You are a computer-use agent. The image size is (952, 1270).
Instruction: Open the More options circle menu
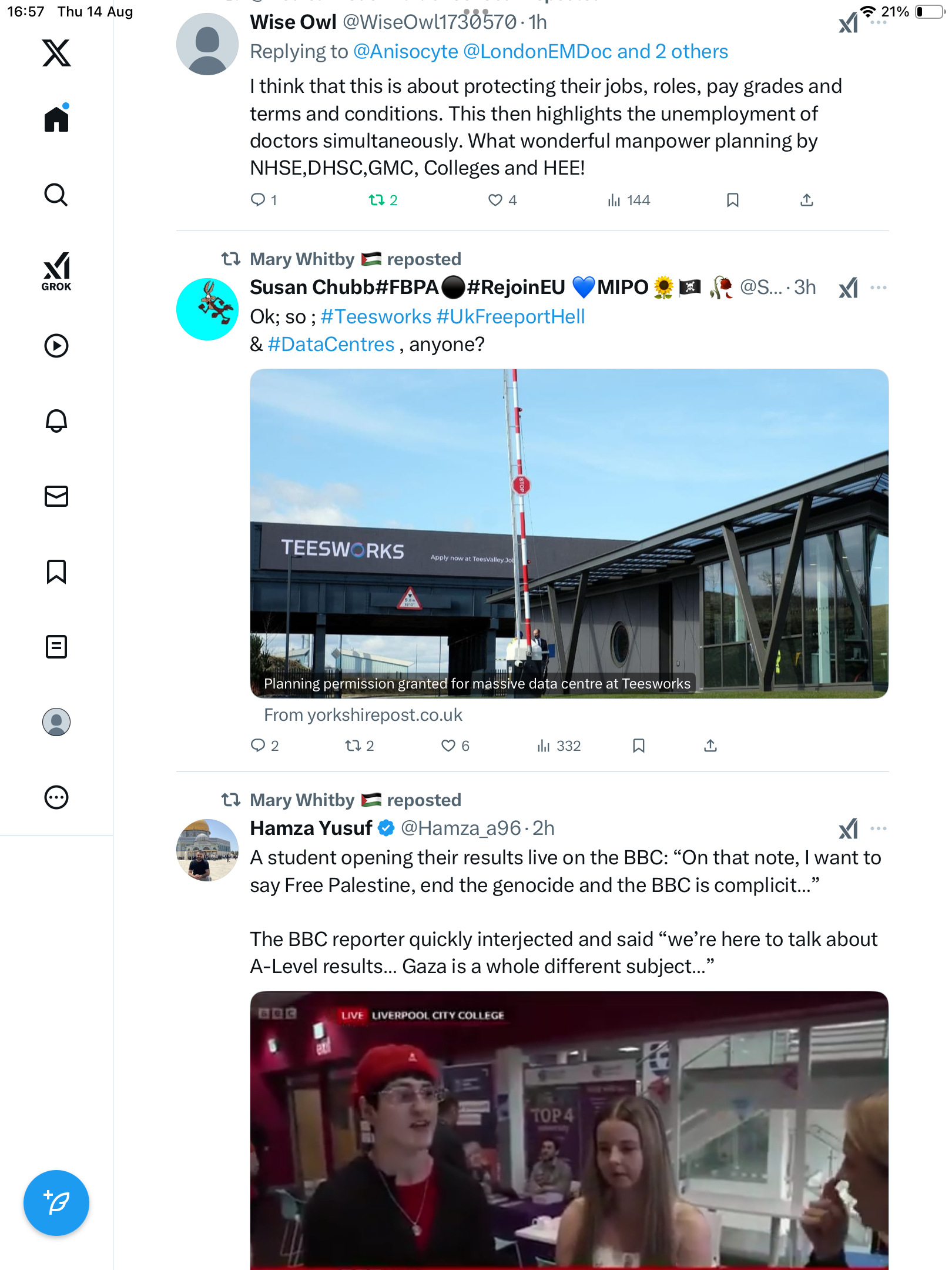56,797
